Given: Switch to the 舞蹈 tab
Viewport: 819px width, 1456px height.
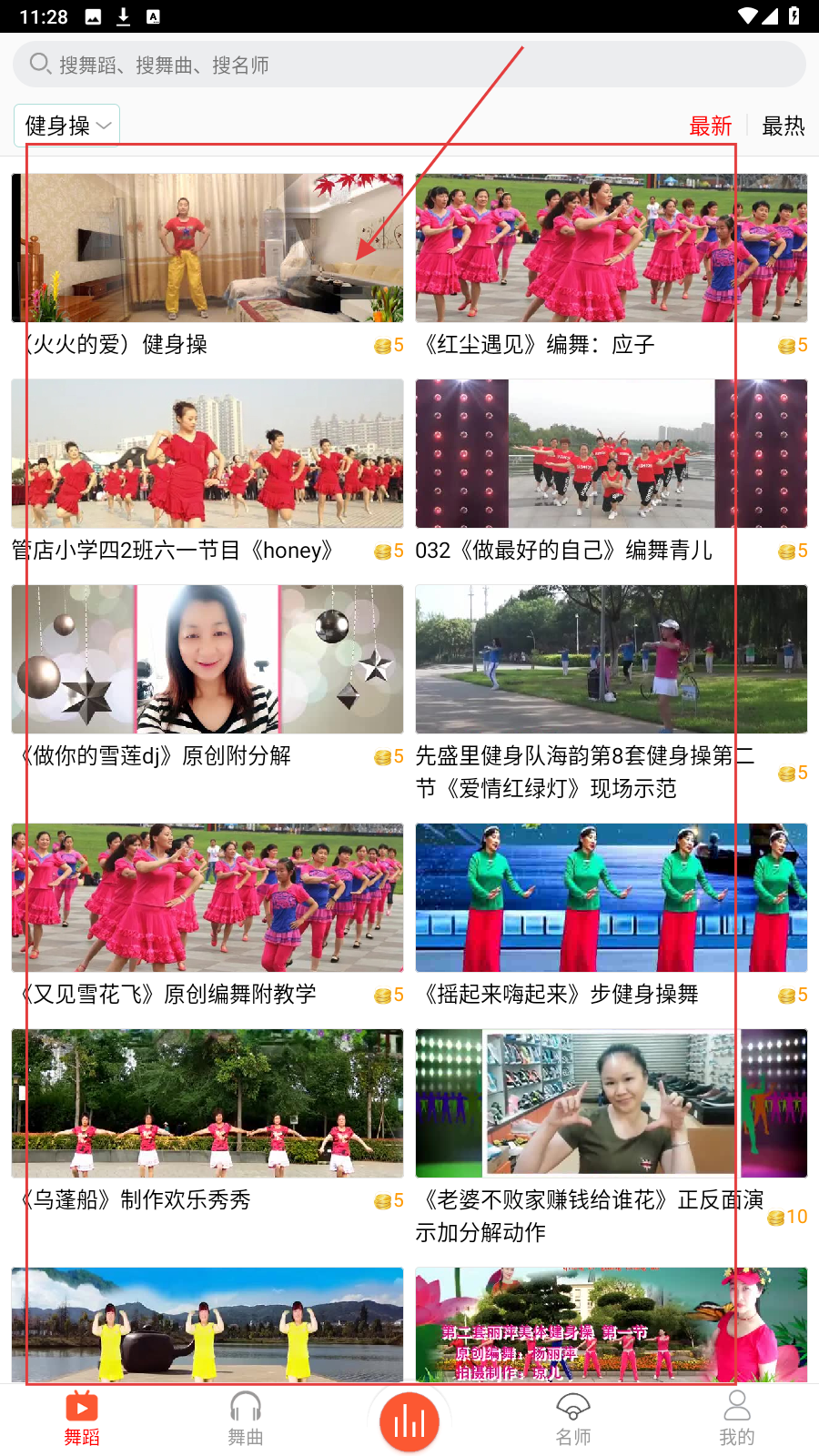Looking at the screenshot, I should click(82, 1419).
